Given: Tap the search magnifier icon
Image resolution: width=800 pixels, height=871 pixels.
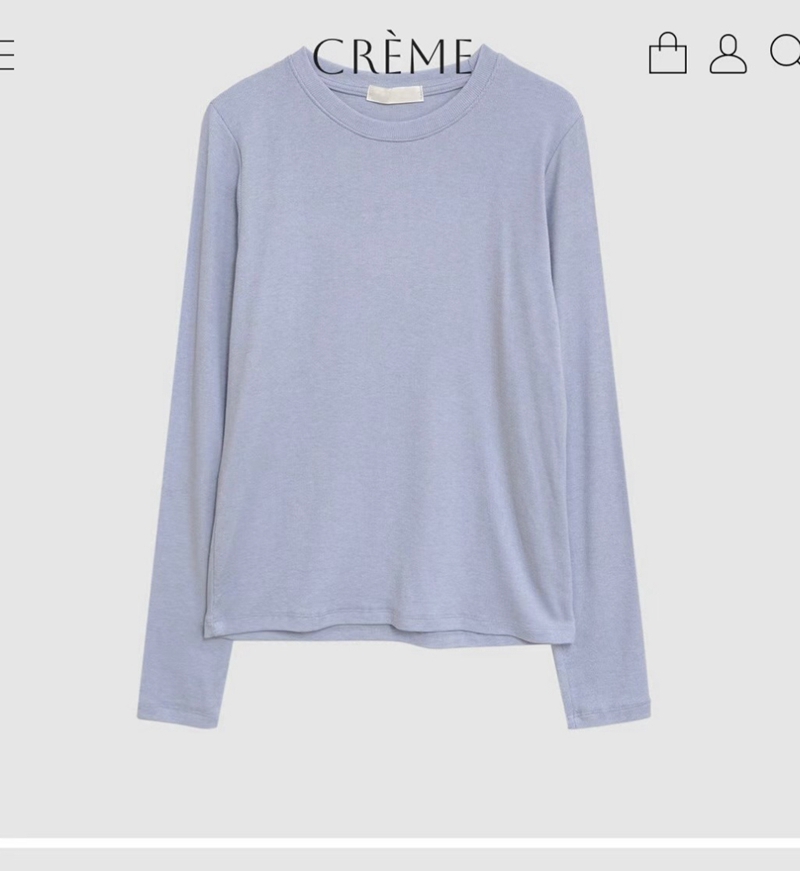Looking at the screenshot, I should pos(787,50).
